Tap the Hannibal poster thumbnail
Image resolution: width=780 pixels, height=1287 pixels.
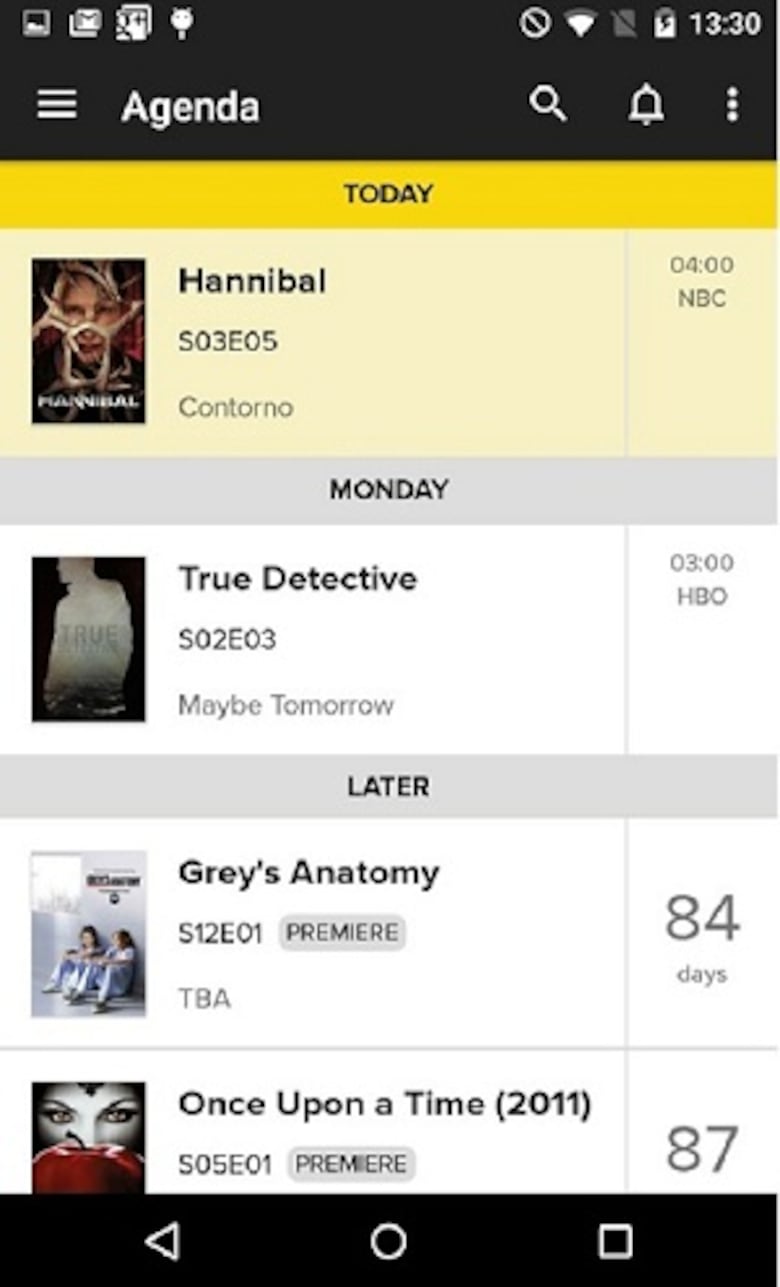tap(88, 340)
